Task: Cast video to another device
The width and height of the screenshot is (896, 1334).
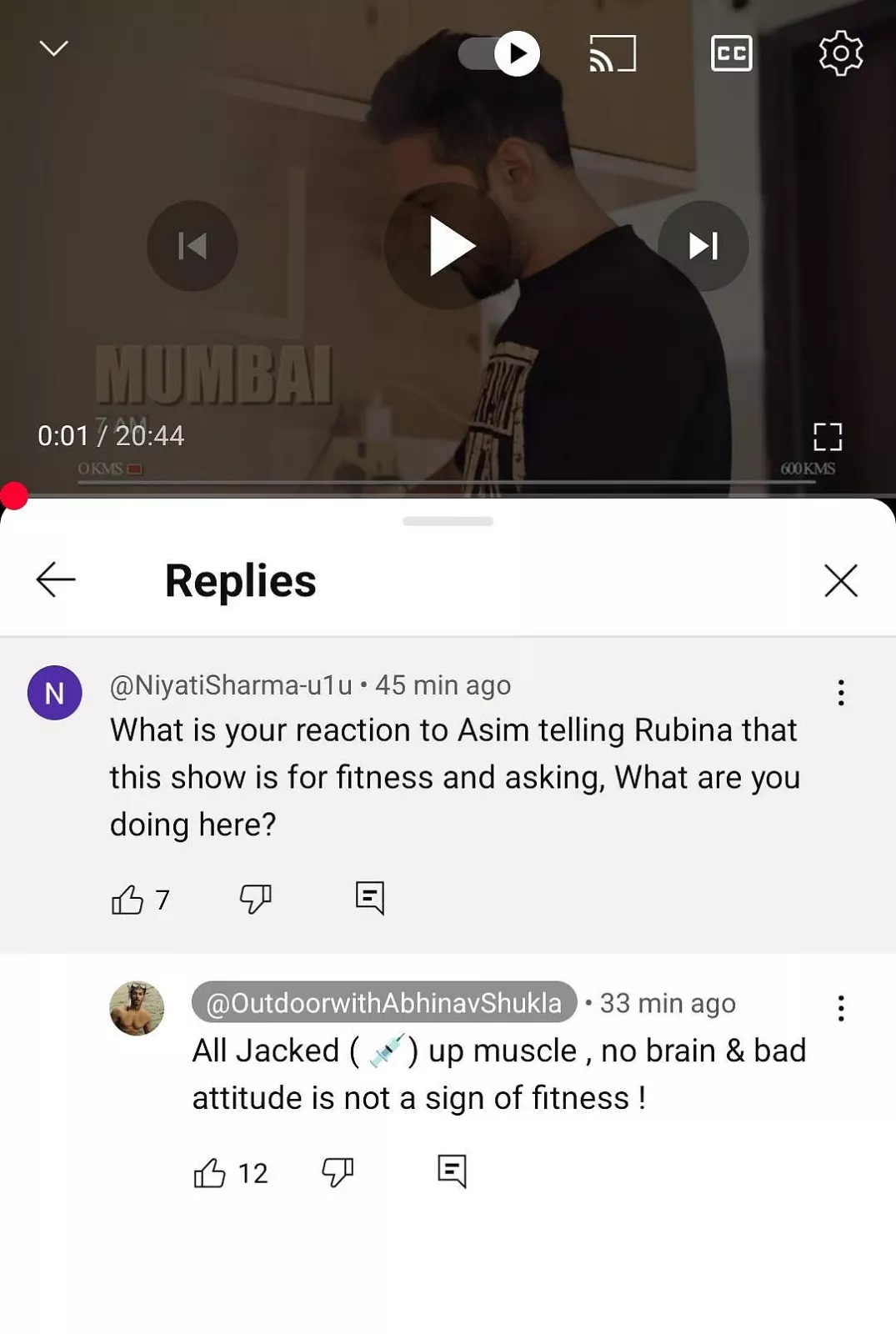Action: point(613,53)
